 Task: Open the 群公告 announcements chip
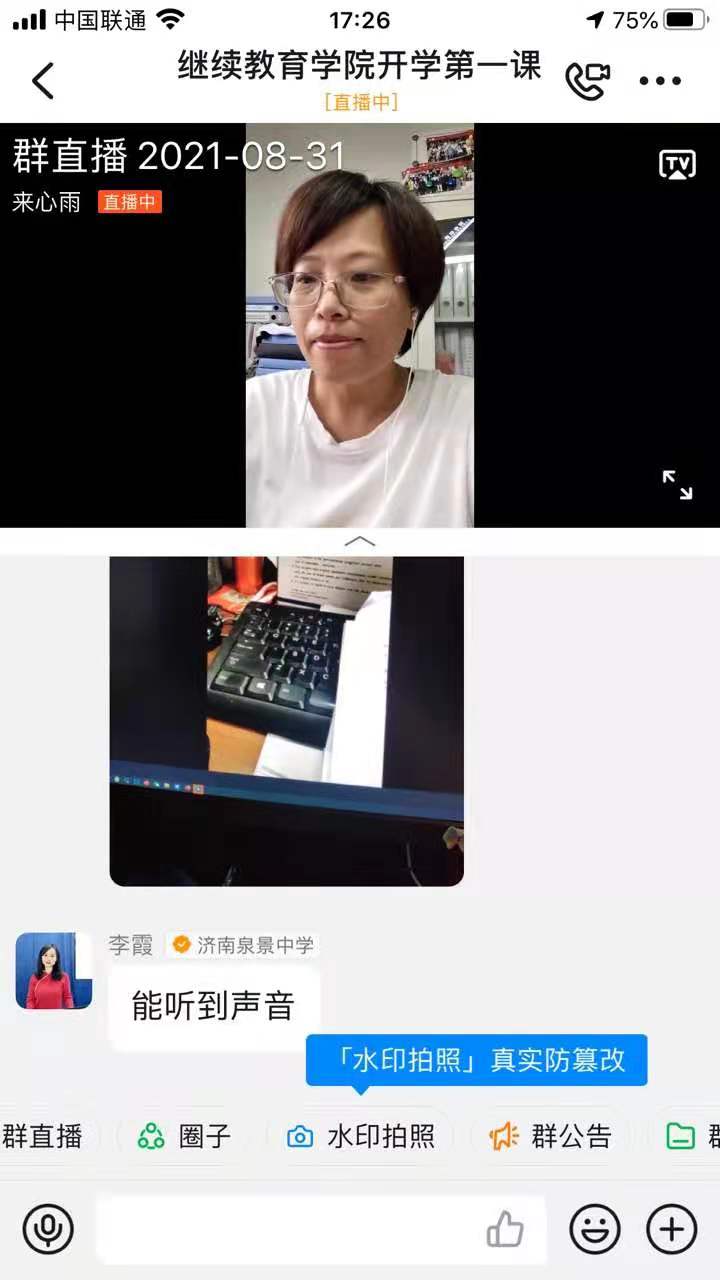pos(550,1136)
